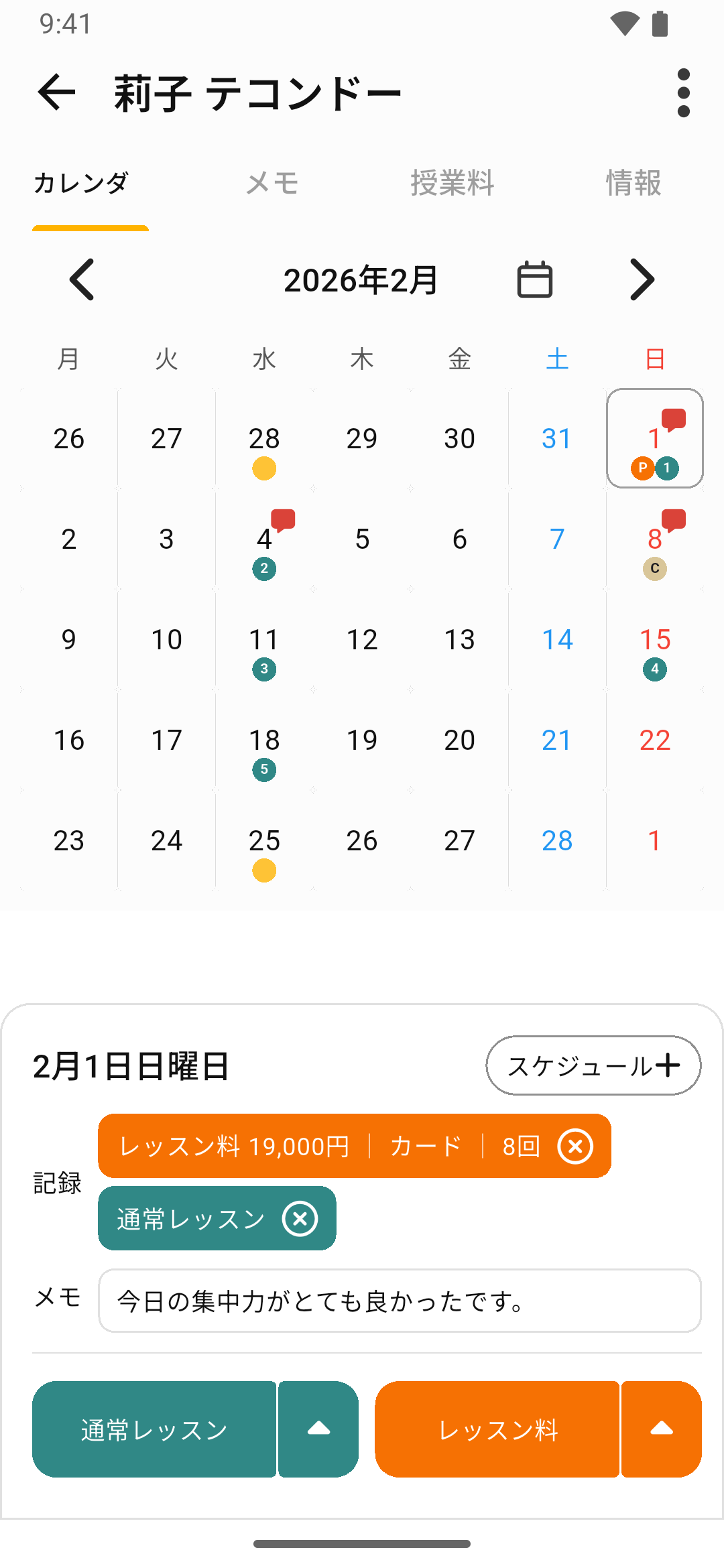724x1568 pixels.
Task: Select February 18 on the calendar
Action: [264, 741]
